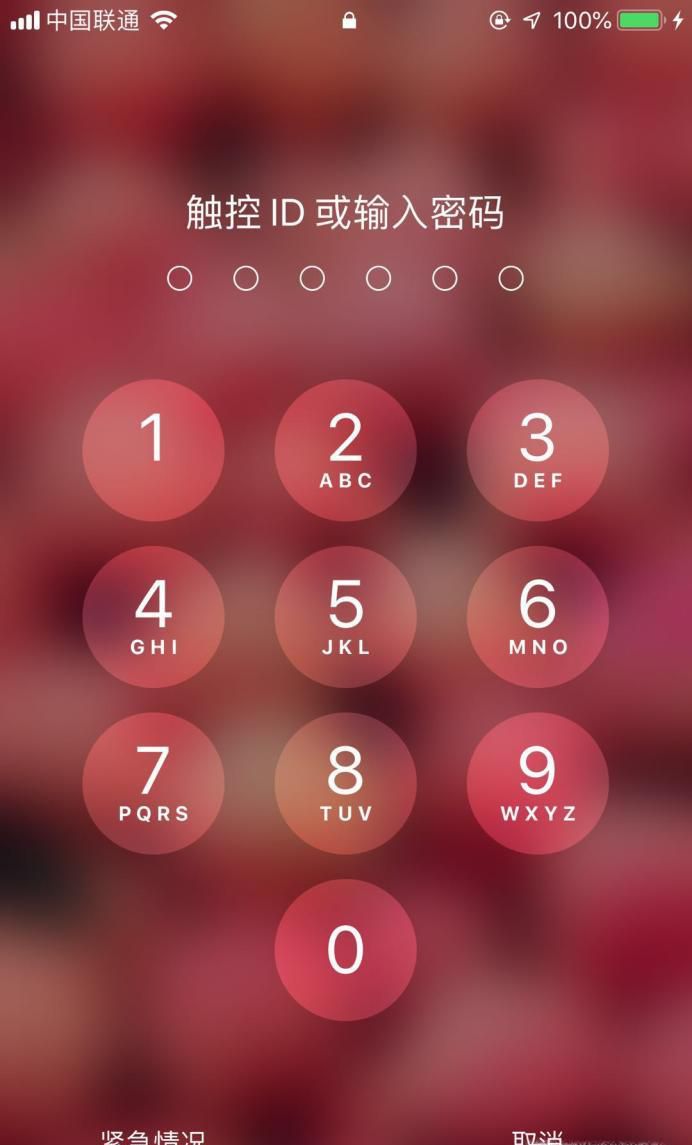The width and height of the screenshot is (692, 1145).
Task: Tap digit 1 on the passcode keypad
Action: click(x=153, y=450)
